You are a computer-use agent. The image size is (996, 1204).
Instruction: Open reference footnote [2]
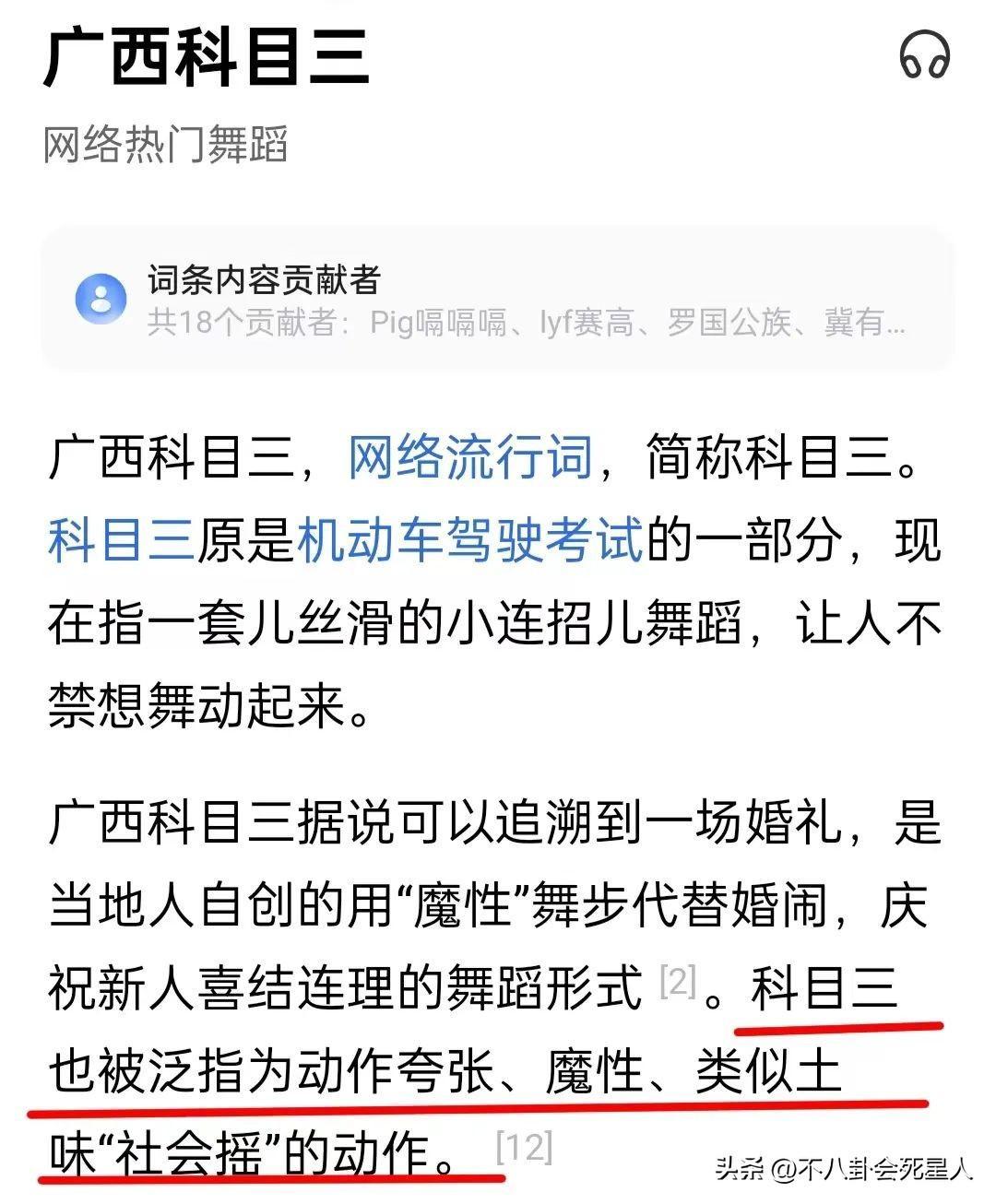coord(678,983)
